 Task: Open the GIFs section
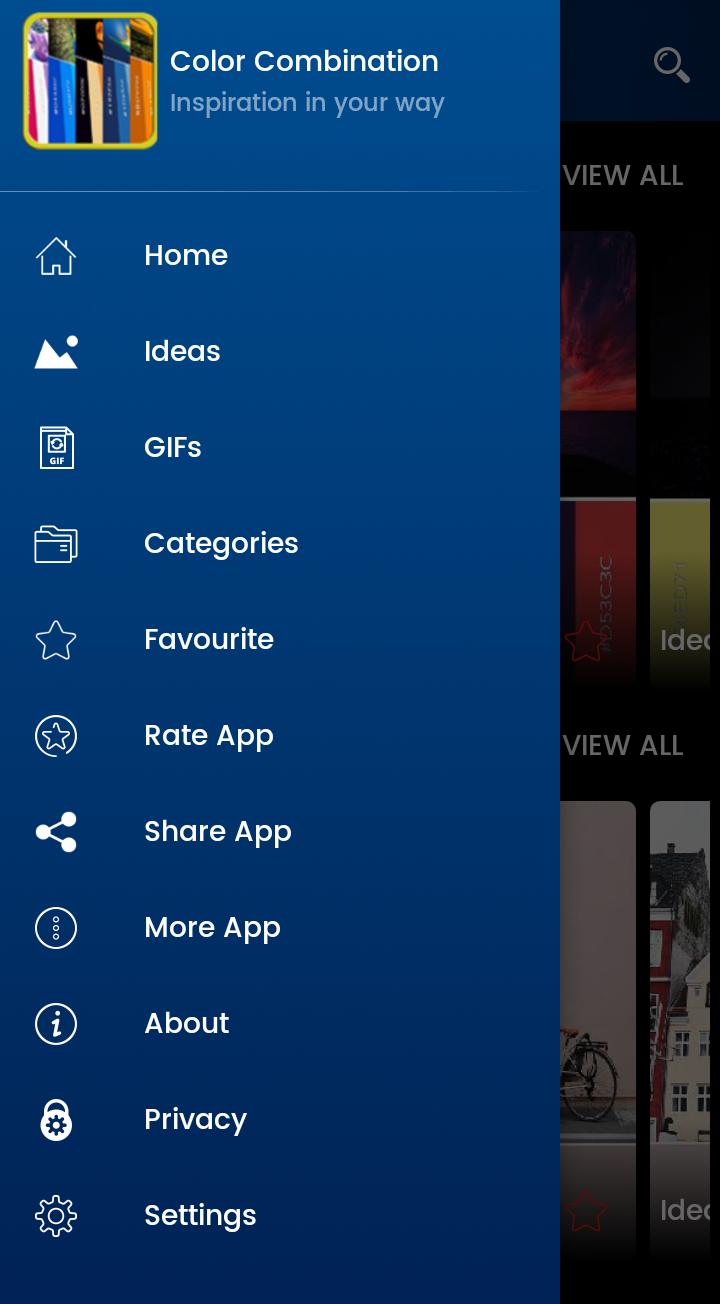(x=173, y=448)
